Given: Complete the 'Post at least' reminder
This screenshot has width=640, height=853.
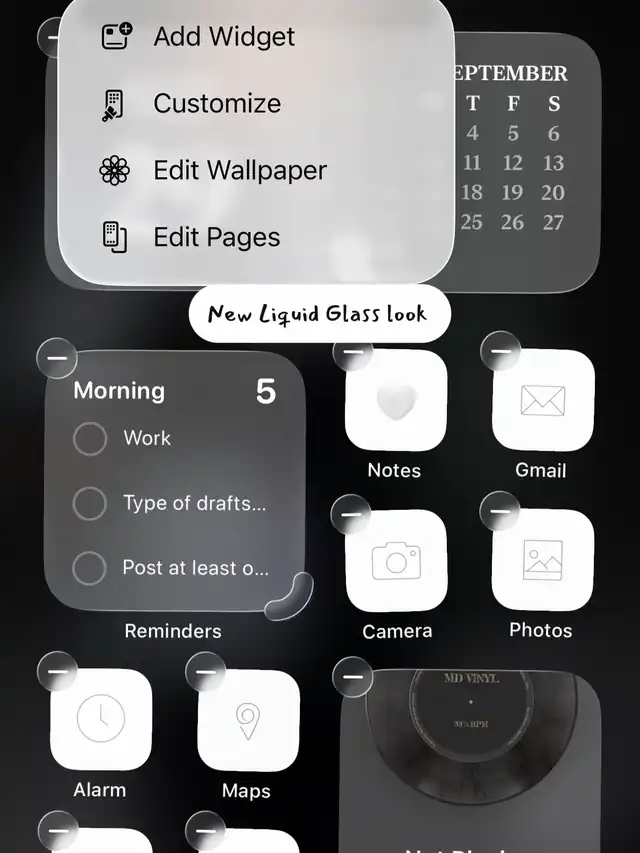Looking at the screenshot, I should click(90, 568).
